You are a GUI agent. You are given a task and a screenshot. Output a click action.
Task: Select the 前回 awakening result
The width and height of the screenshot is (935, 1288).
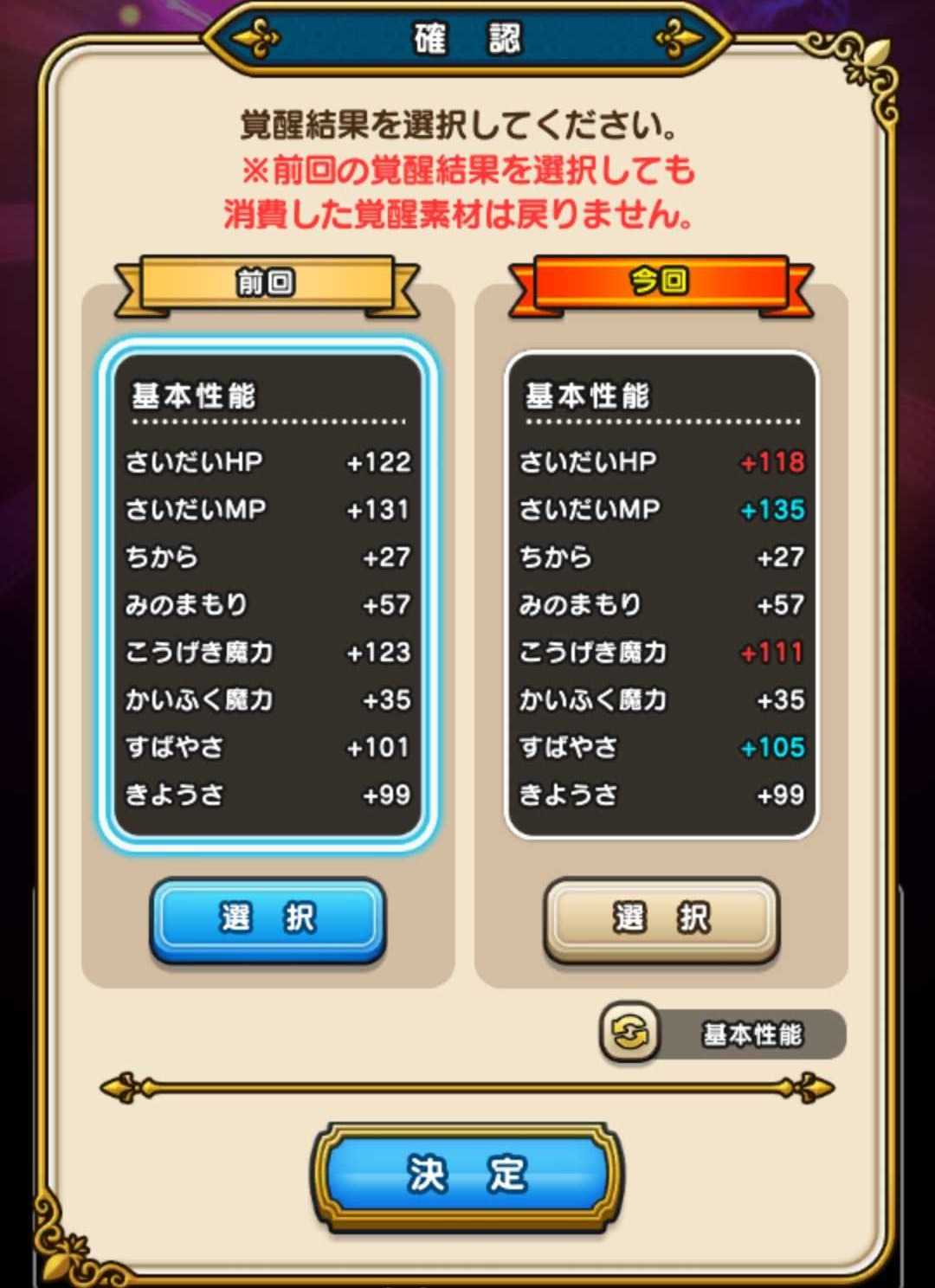coord(268,918)
